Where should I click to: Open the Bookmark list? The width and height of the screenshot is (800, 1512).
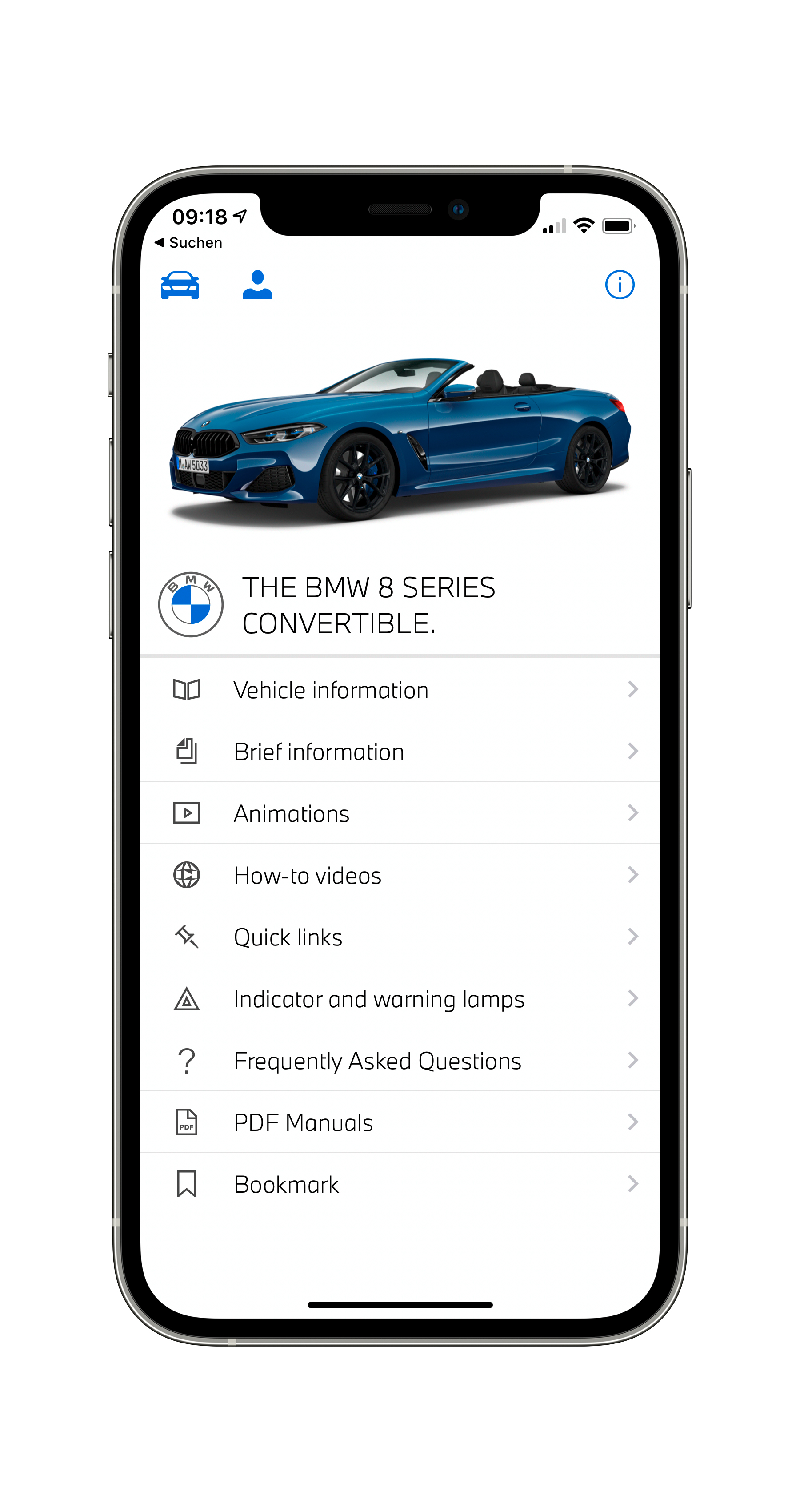coord(400,1185)
